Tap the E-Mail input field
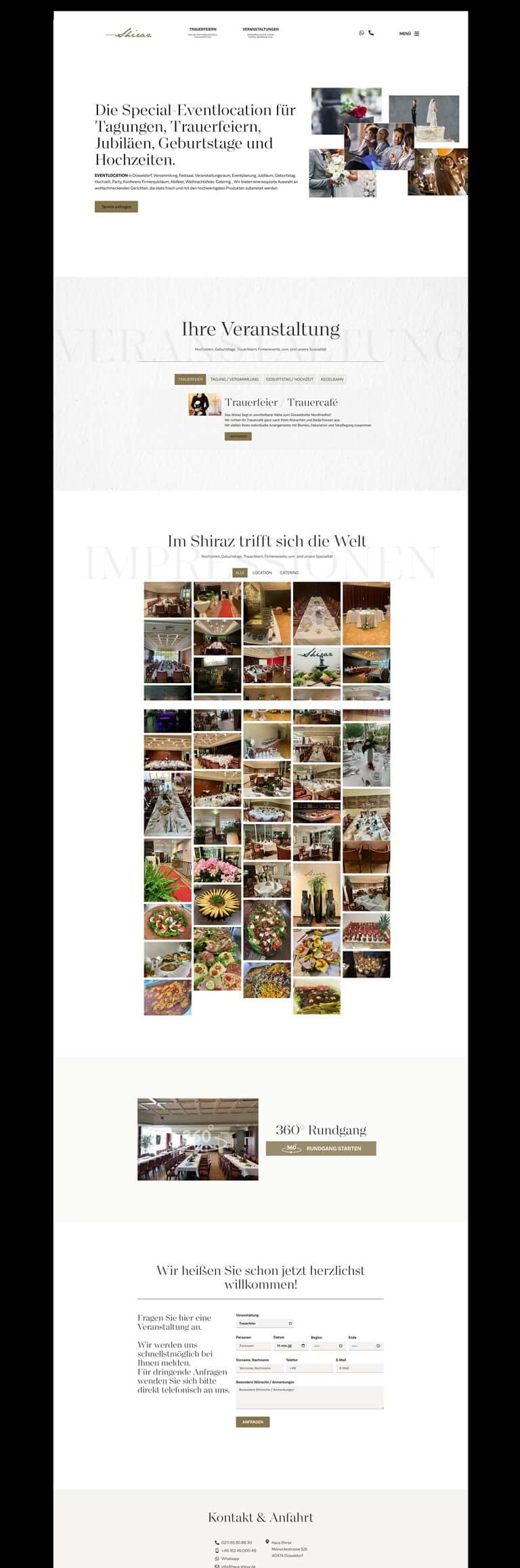Image resolution: width=520 pixels, height=1568 pixels. coord(359,1367)
